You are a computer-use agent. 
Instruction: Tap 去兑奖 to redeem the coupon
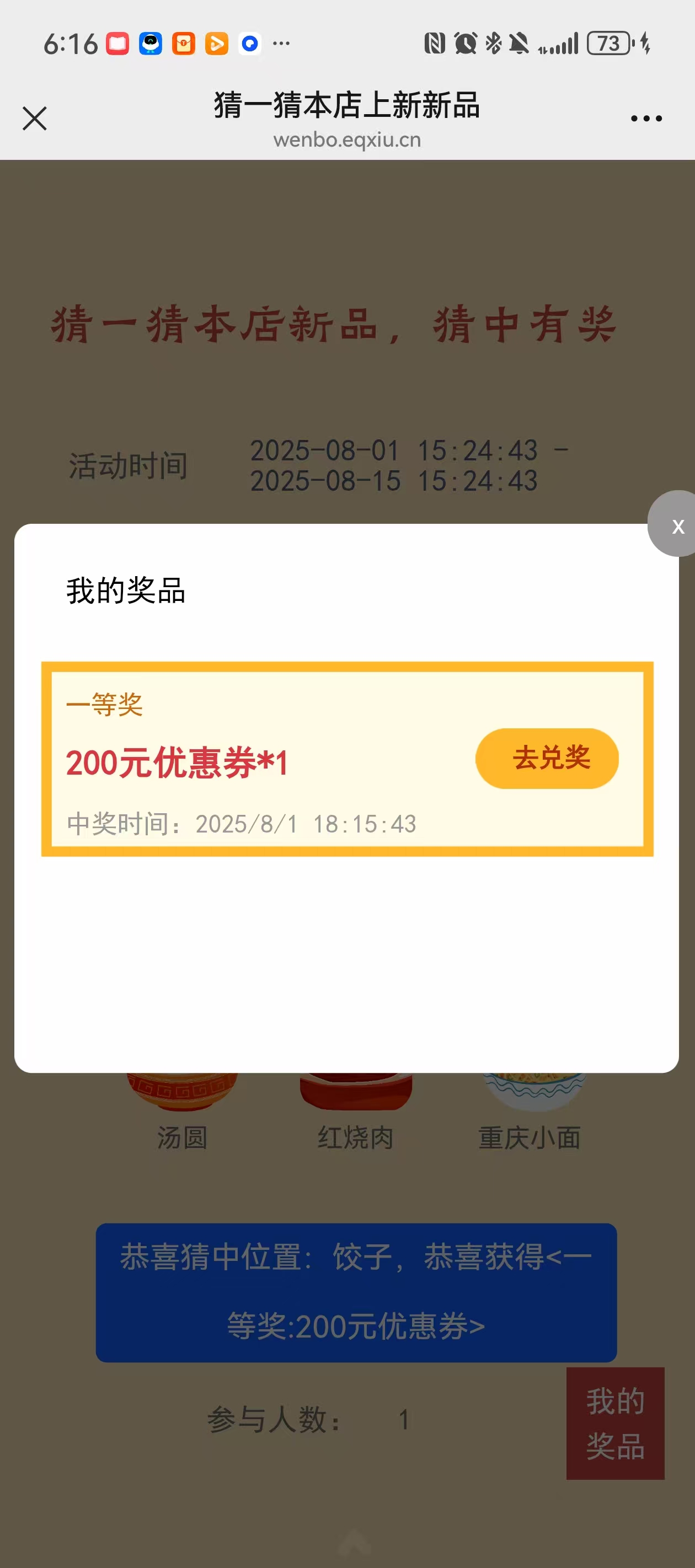547,758
